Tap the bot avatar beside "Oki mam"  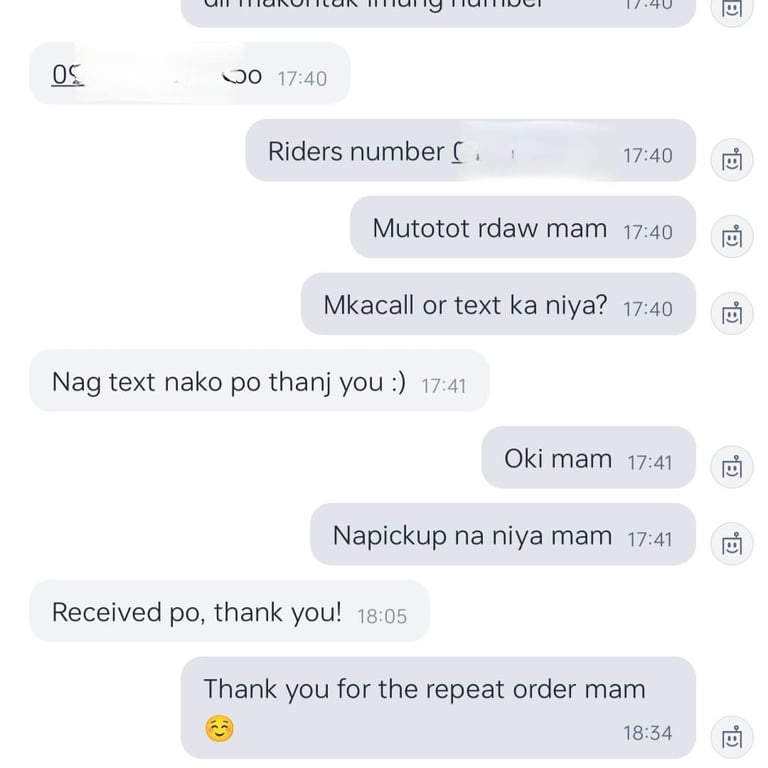(x=732, y=466)
